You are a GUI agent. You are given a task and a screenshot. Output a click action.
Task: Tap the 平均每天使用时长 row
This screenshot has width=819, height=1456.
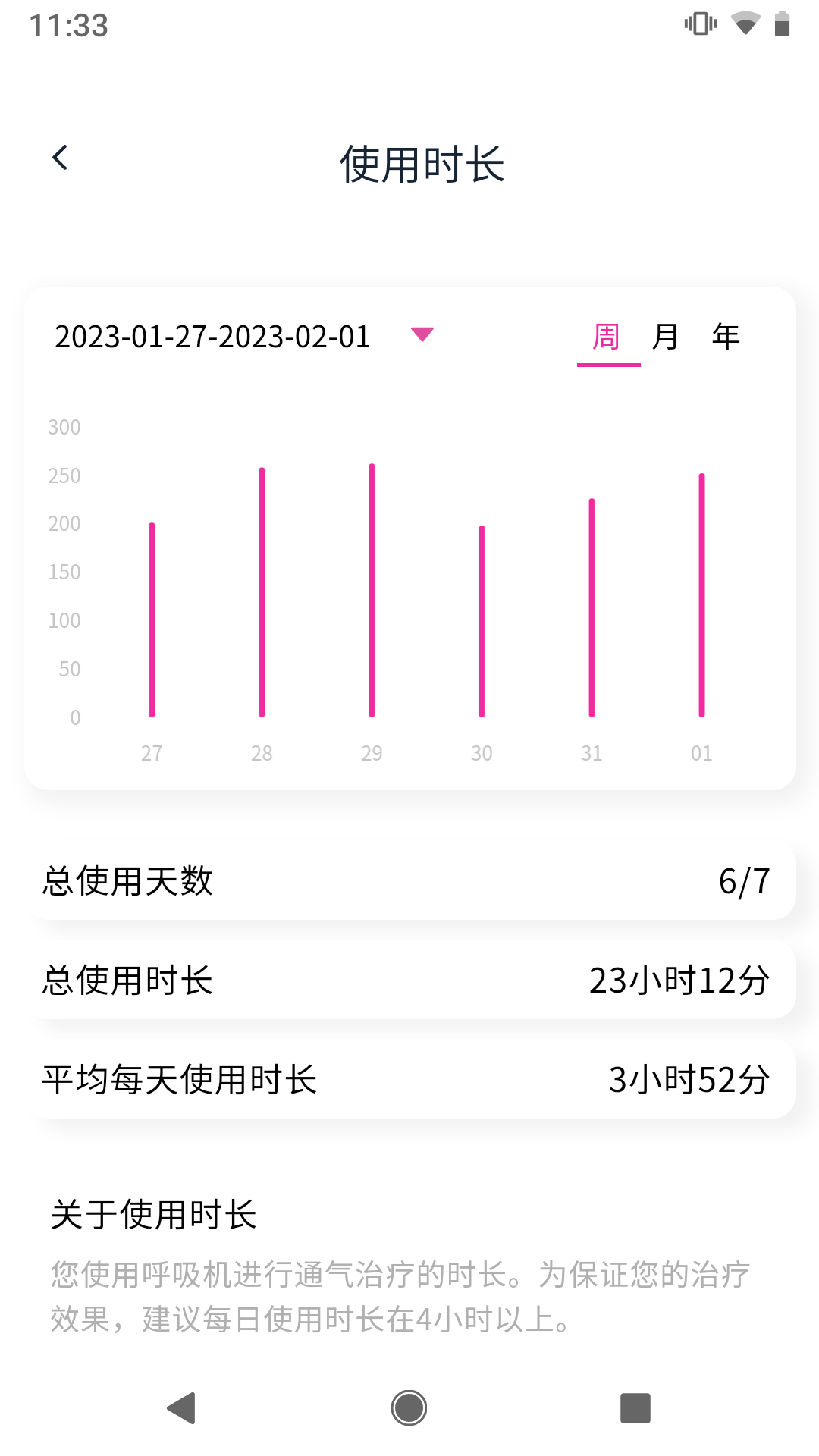click(x=409, y=1078)
